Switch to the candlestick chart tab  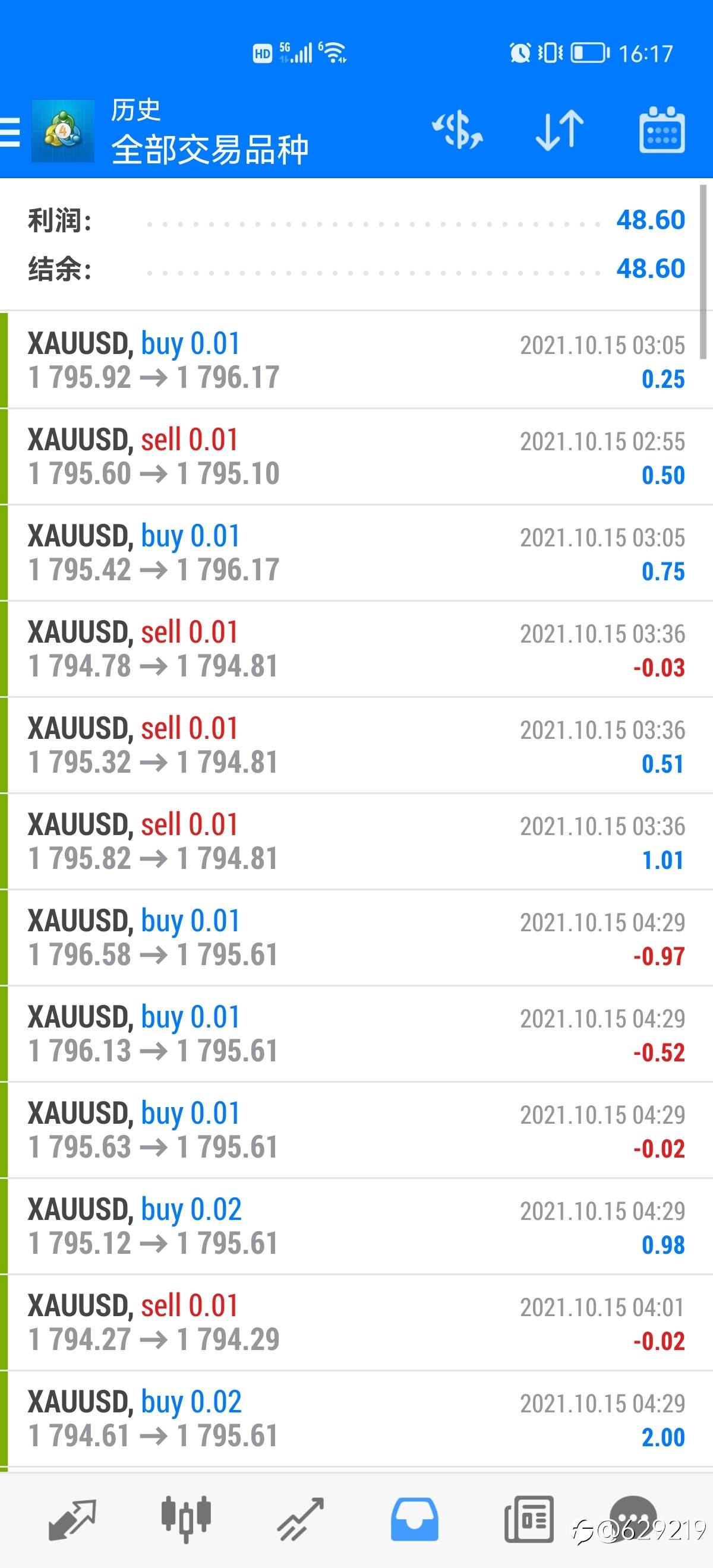pyautogui.click(x=186, y=1519)
